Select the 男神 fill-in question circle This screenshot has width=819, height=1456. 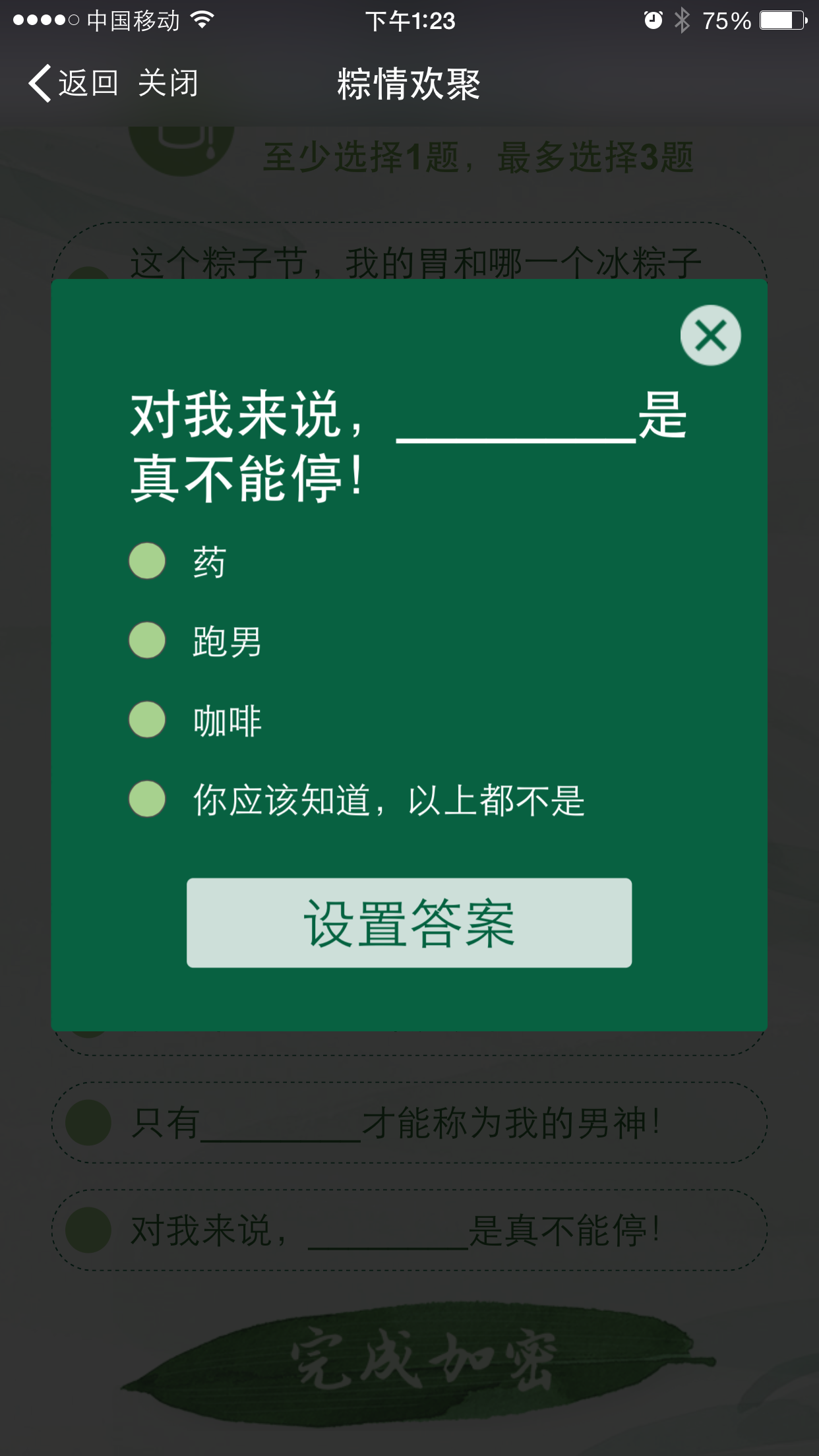point(88,1122)
